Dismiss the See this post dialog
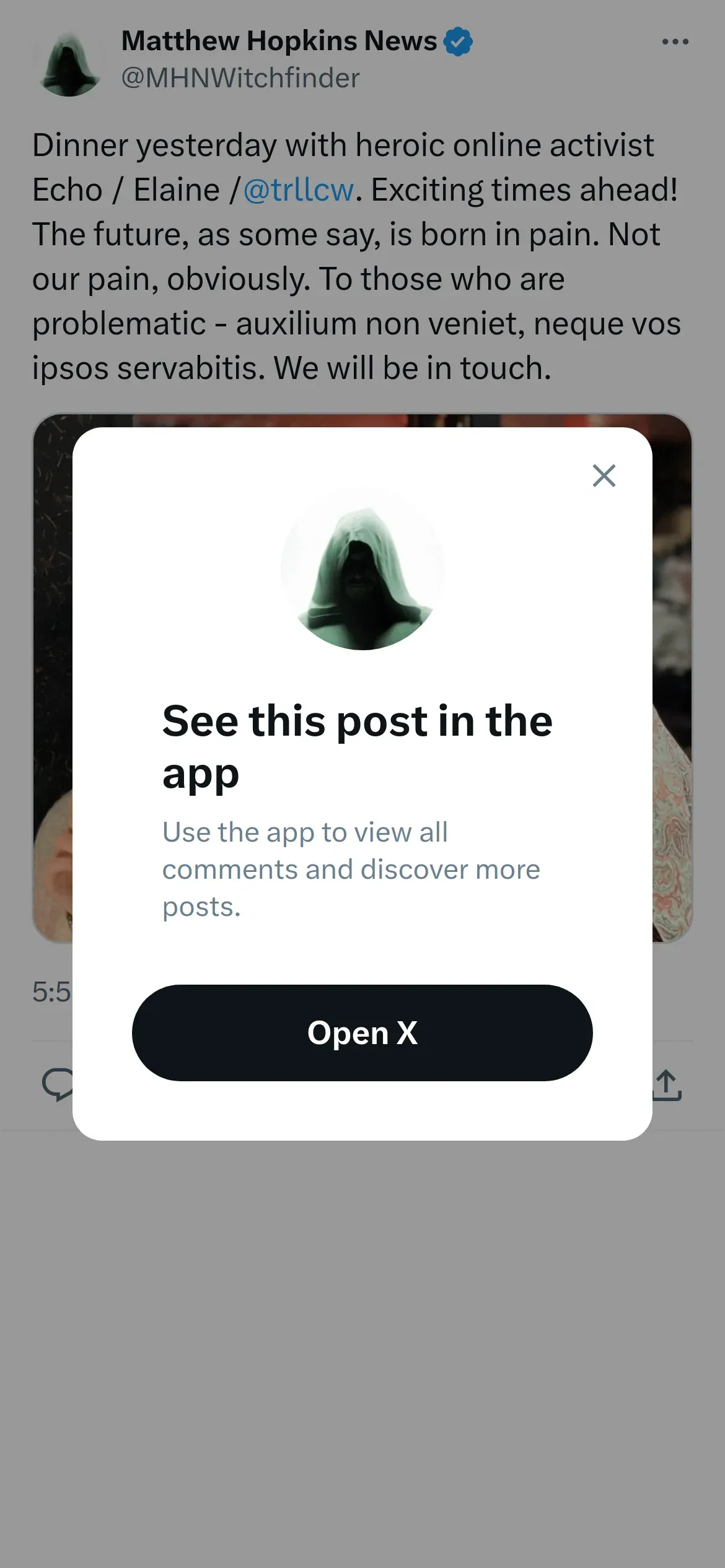 604,476
